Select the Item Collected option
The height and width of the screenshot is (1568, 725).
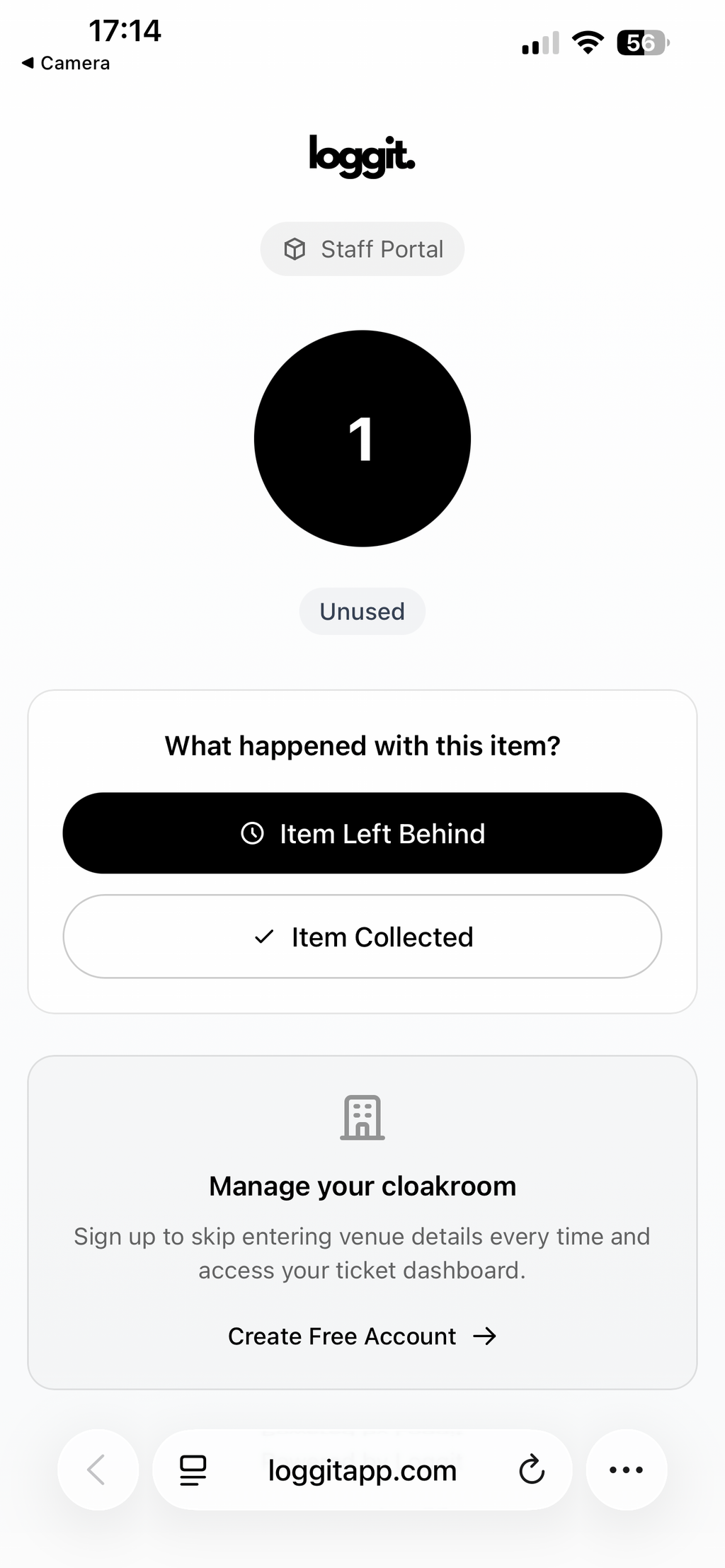point(362,937)
